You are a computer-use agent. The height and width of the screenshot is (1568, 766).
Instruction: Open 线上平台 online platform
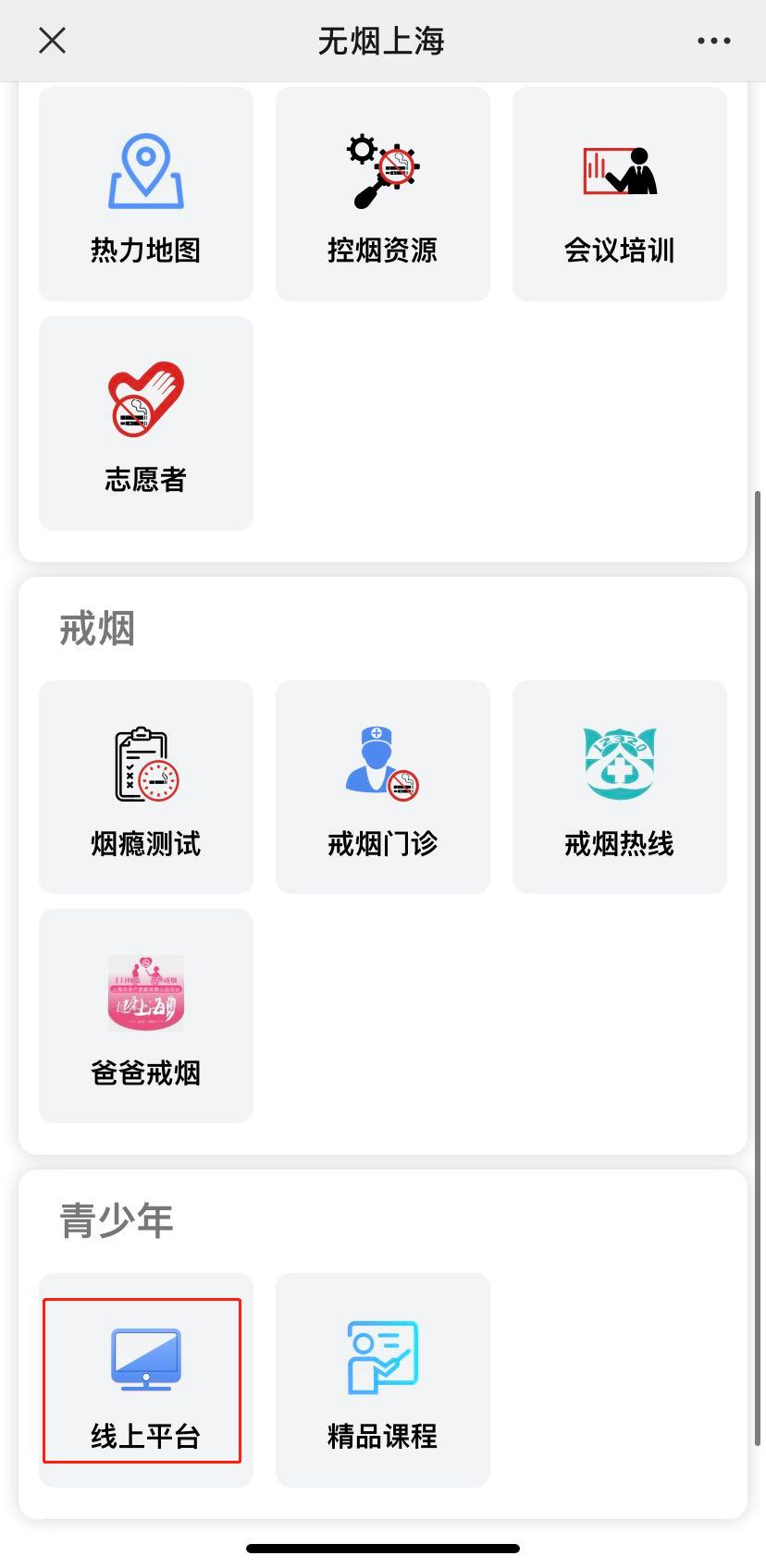click(x=146, y=1380)
